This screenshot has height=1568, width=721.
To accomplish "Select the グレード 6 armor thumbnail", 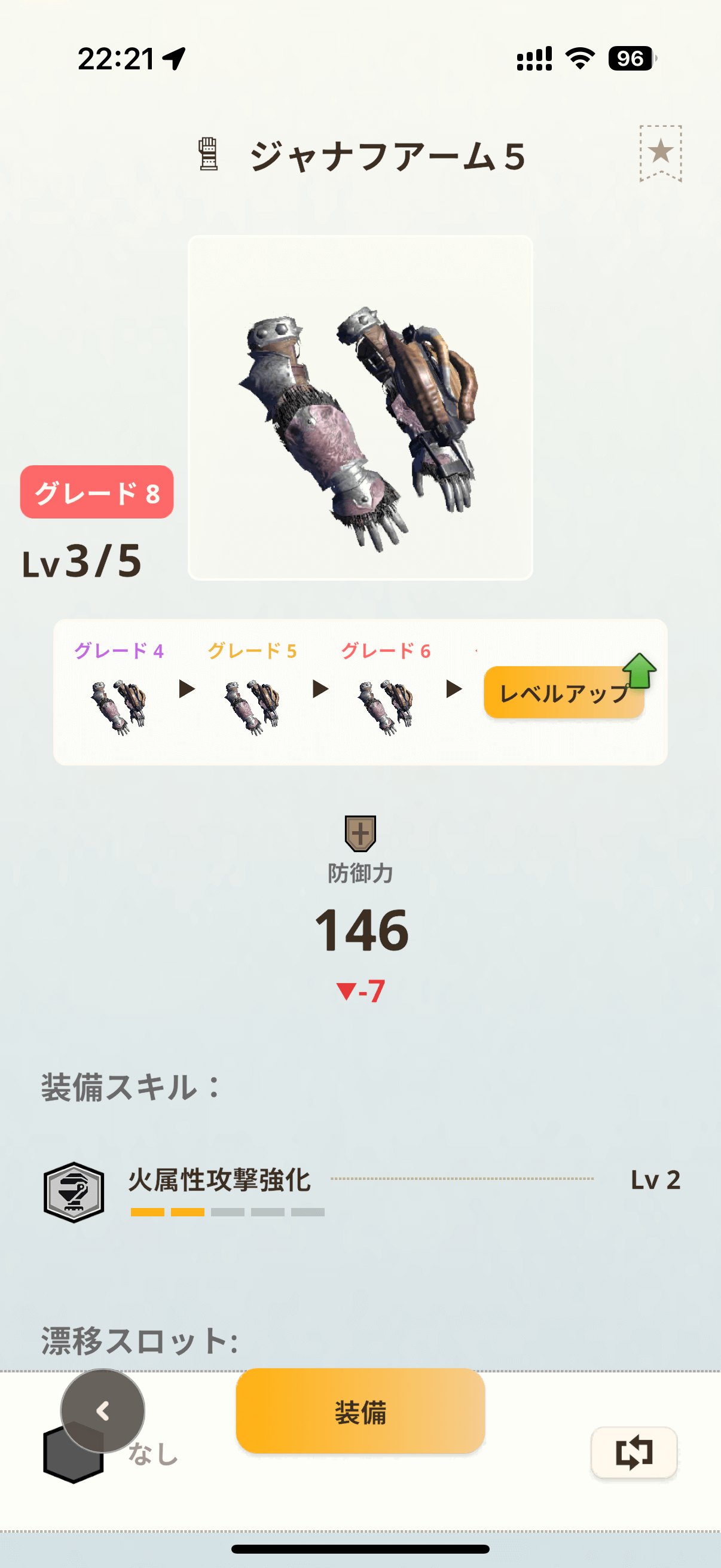I will pos(386,706).
